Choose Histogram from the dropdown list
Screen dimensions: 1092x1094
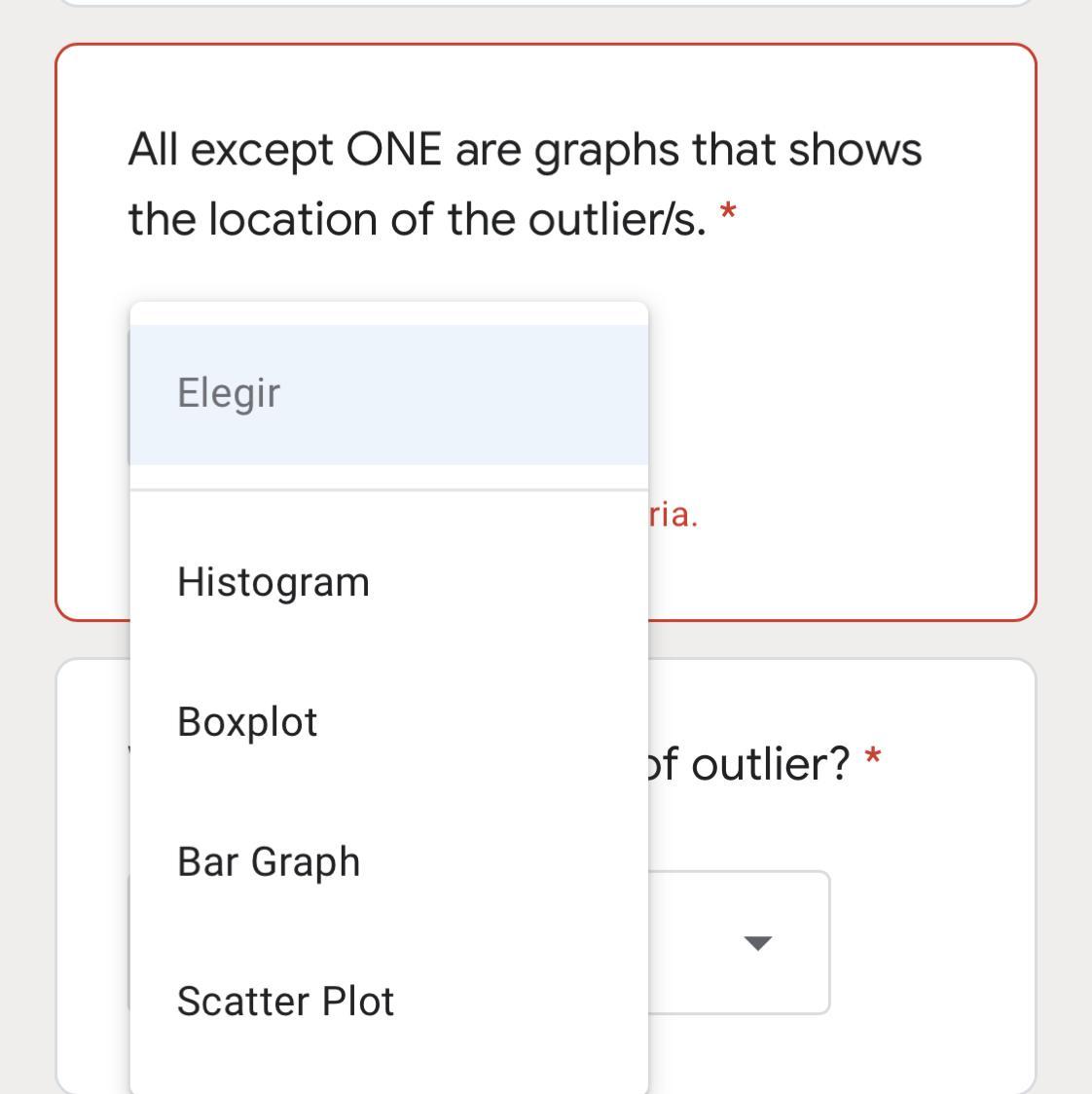point(387,582)
